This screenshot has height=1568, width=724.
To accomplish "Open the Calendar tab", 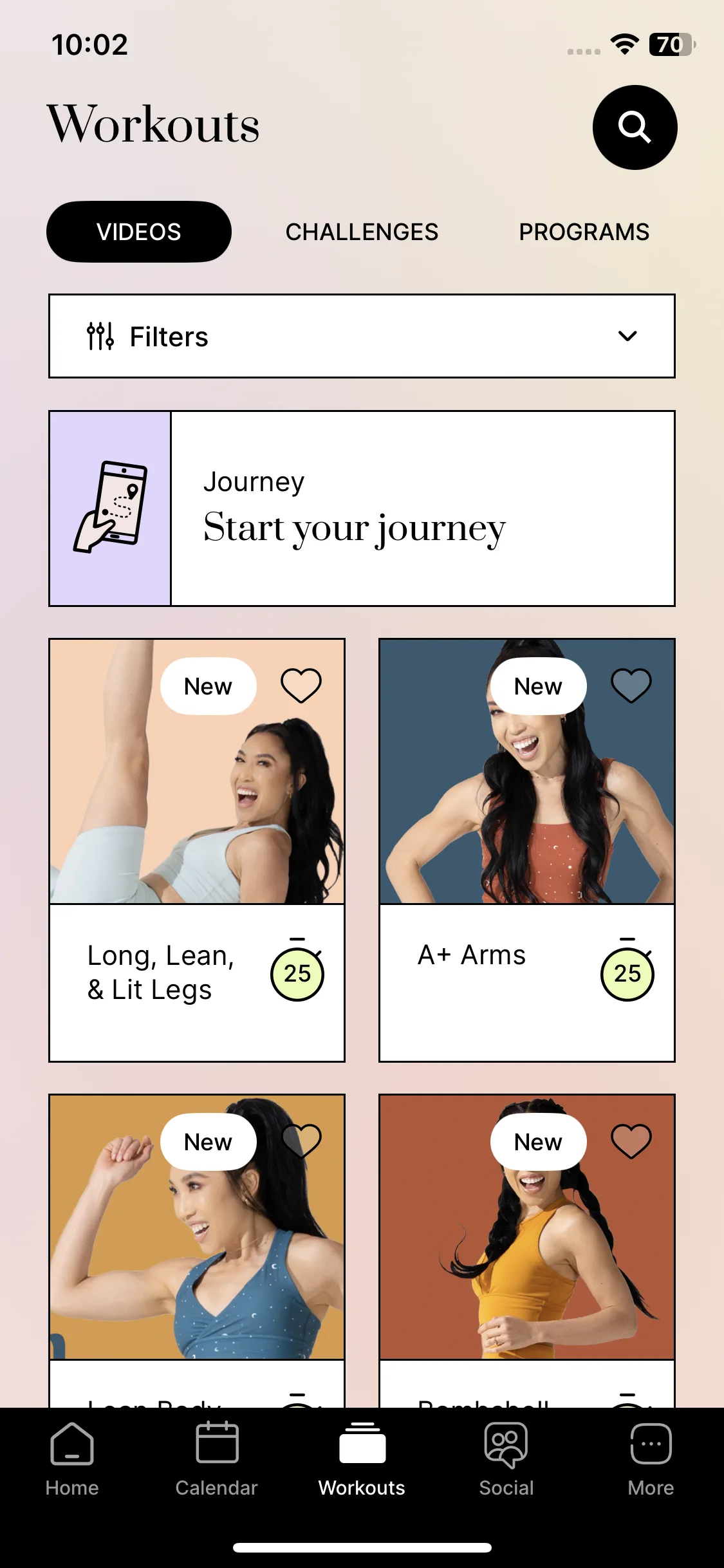I will (217, 1459).
